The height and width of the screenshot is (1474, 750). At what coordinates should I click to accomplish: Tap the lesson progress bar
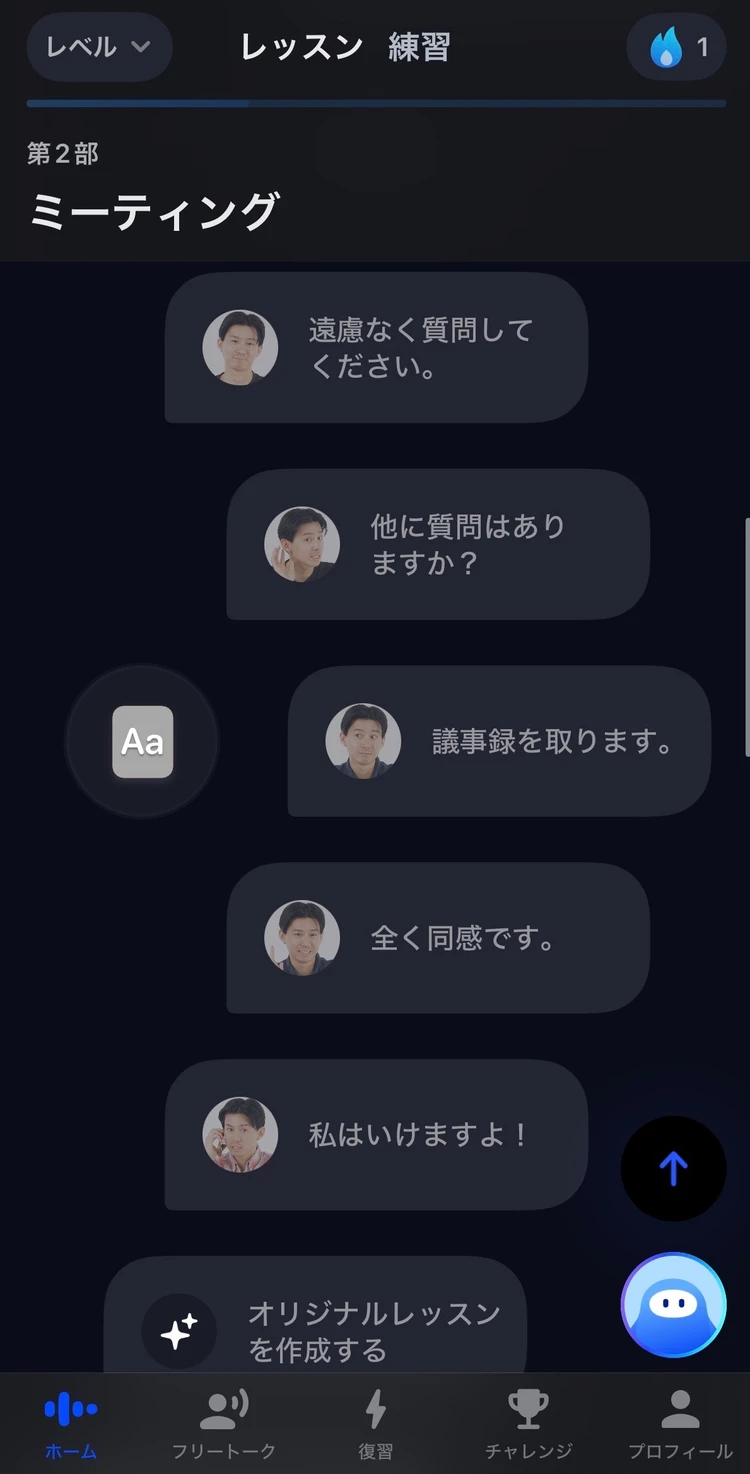coord(375,102)
